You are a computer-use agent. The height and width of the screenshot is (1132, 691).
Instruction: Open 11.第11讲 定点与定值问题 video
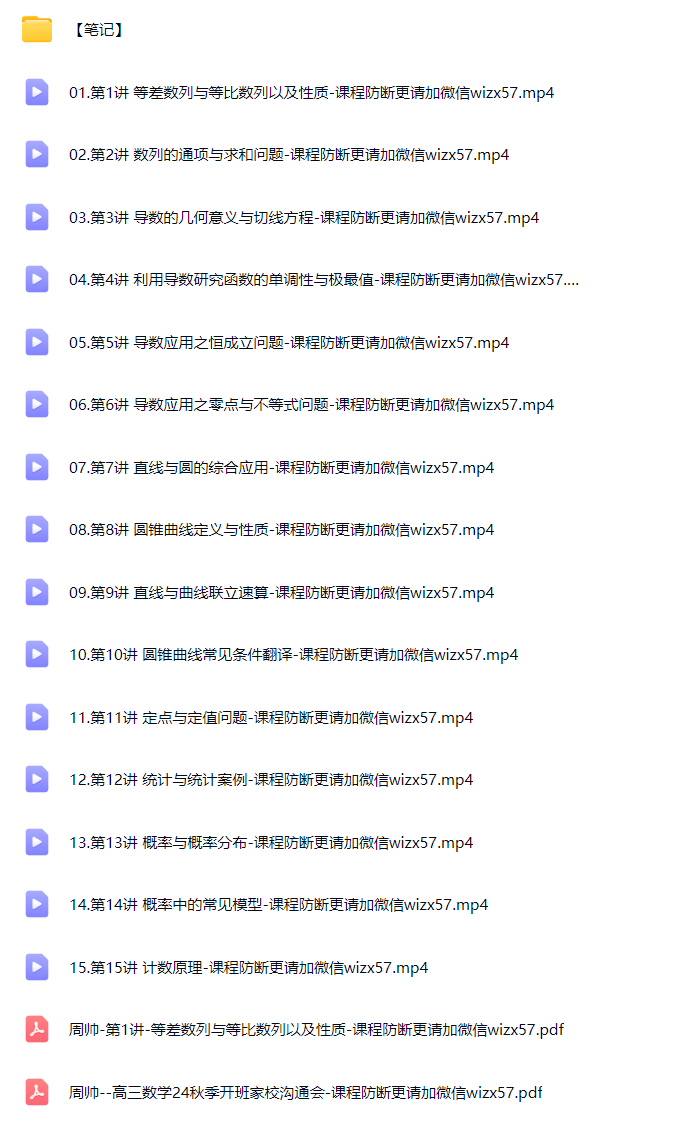click(x=271, y=717)
